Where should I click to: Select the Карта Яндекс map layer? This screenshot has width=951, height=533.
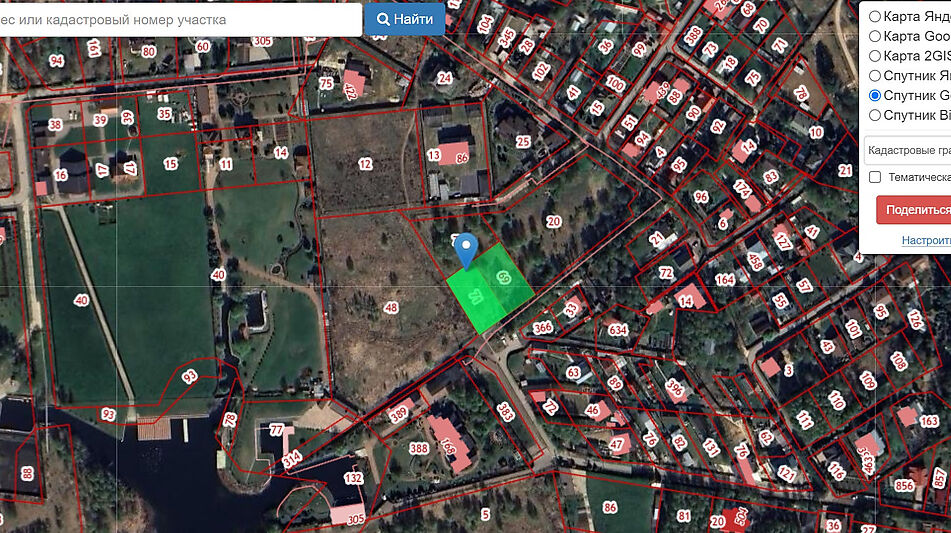pyautogui.click(x=875, y=16)
